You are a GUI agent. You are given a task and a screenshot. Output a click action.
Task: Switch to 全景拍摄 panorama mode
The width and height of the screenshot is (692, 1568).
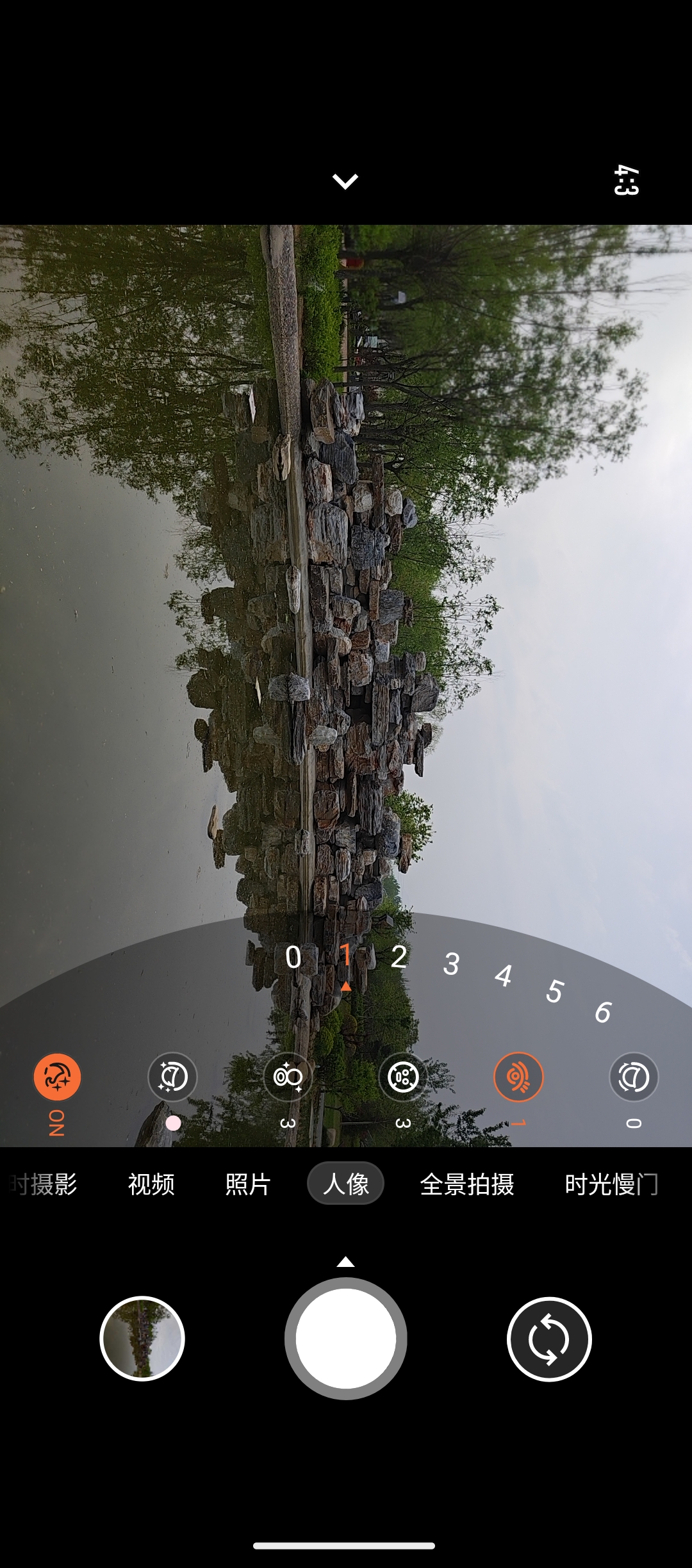pos(467,1184)
